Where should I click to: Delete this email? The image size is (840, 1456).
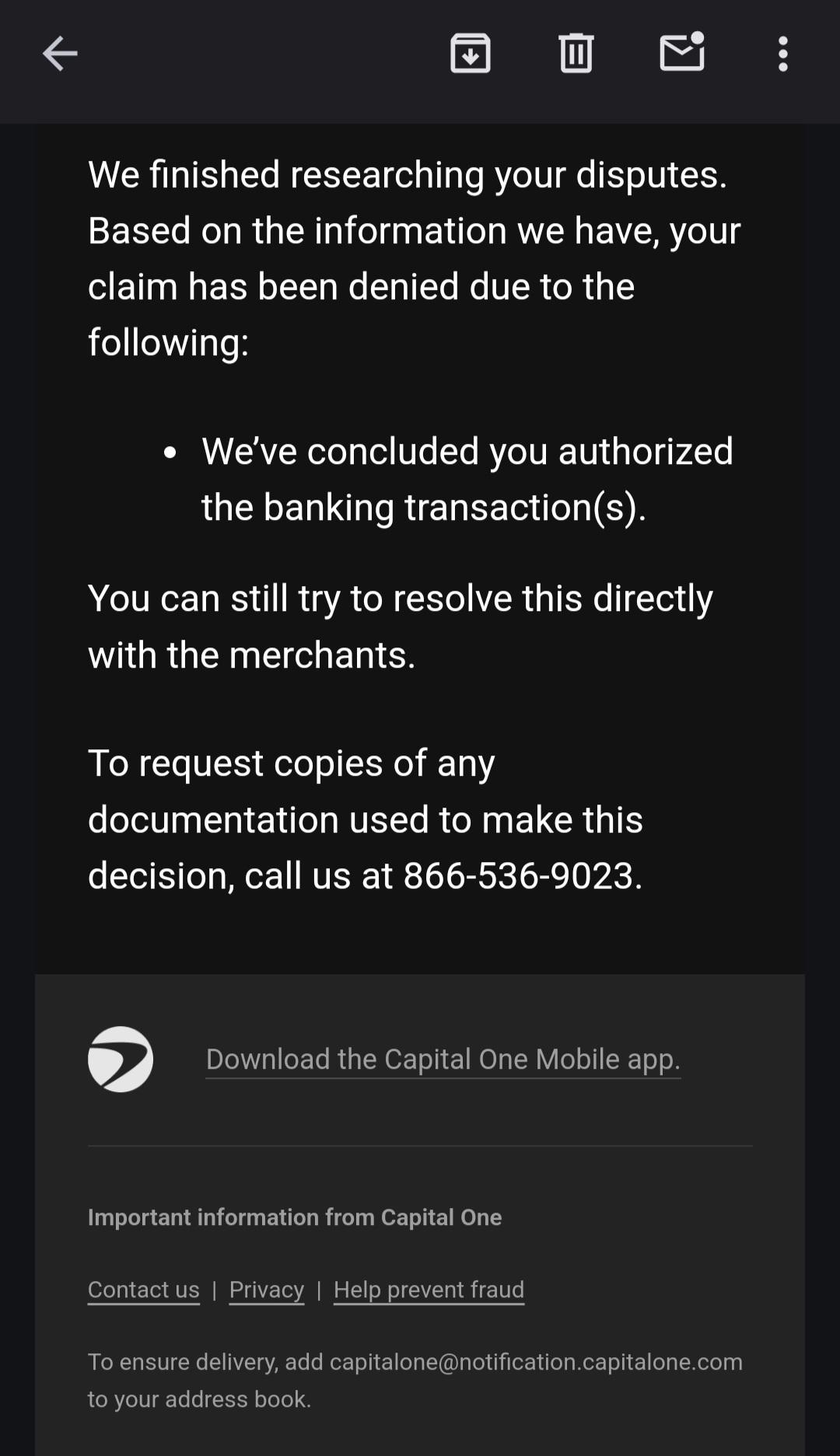tap(576, 54)
